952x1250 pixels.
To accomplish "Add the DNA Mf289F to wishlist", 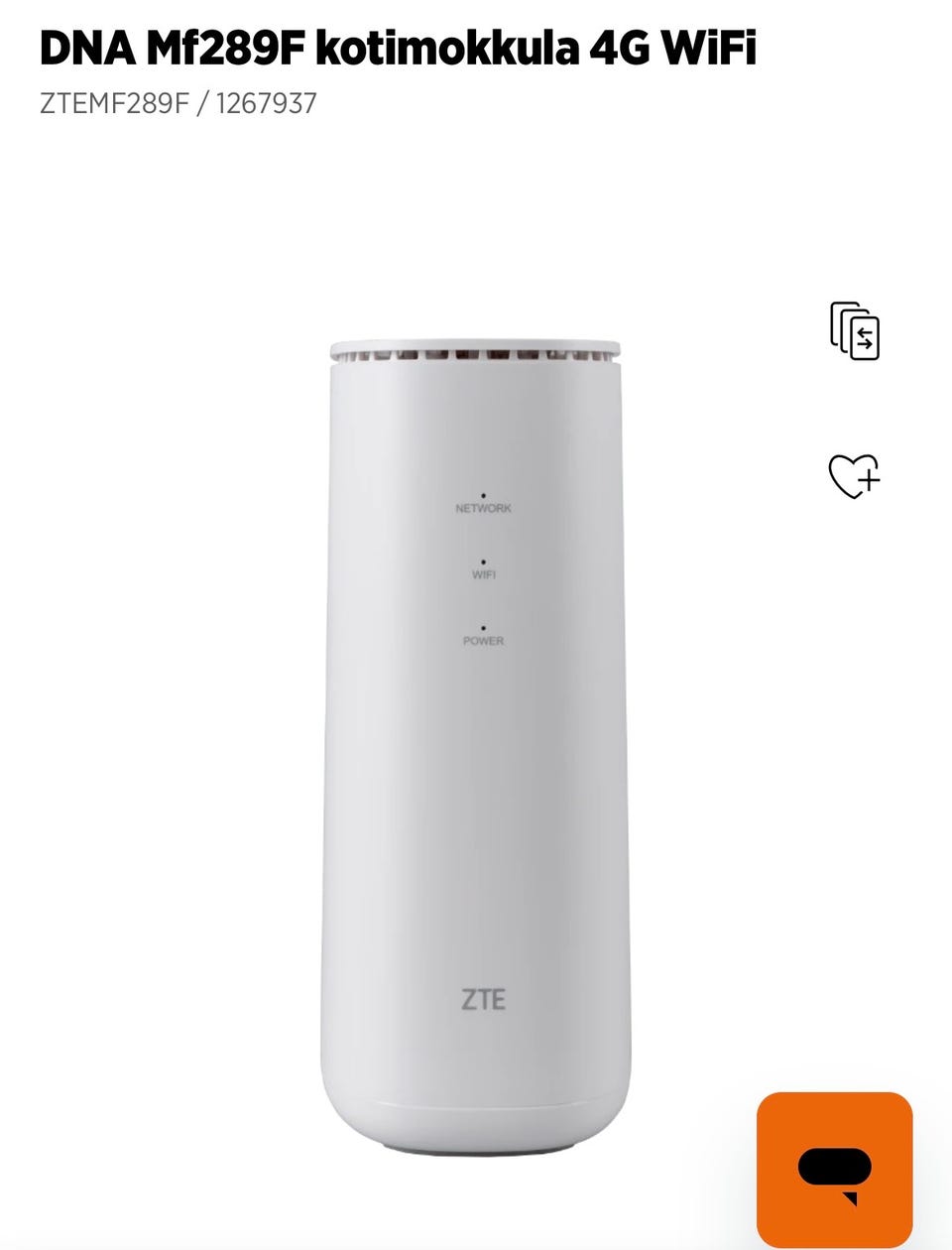I will 854,476.
